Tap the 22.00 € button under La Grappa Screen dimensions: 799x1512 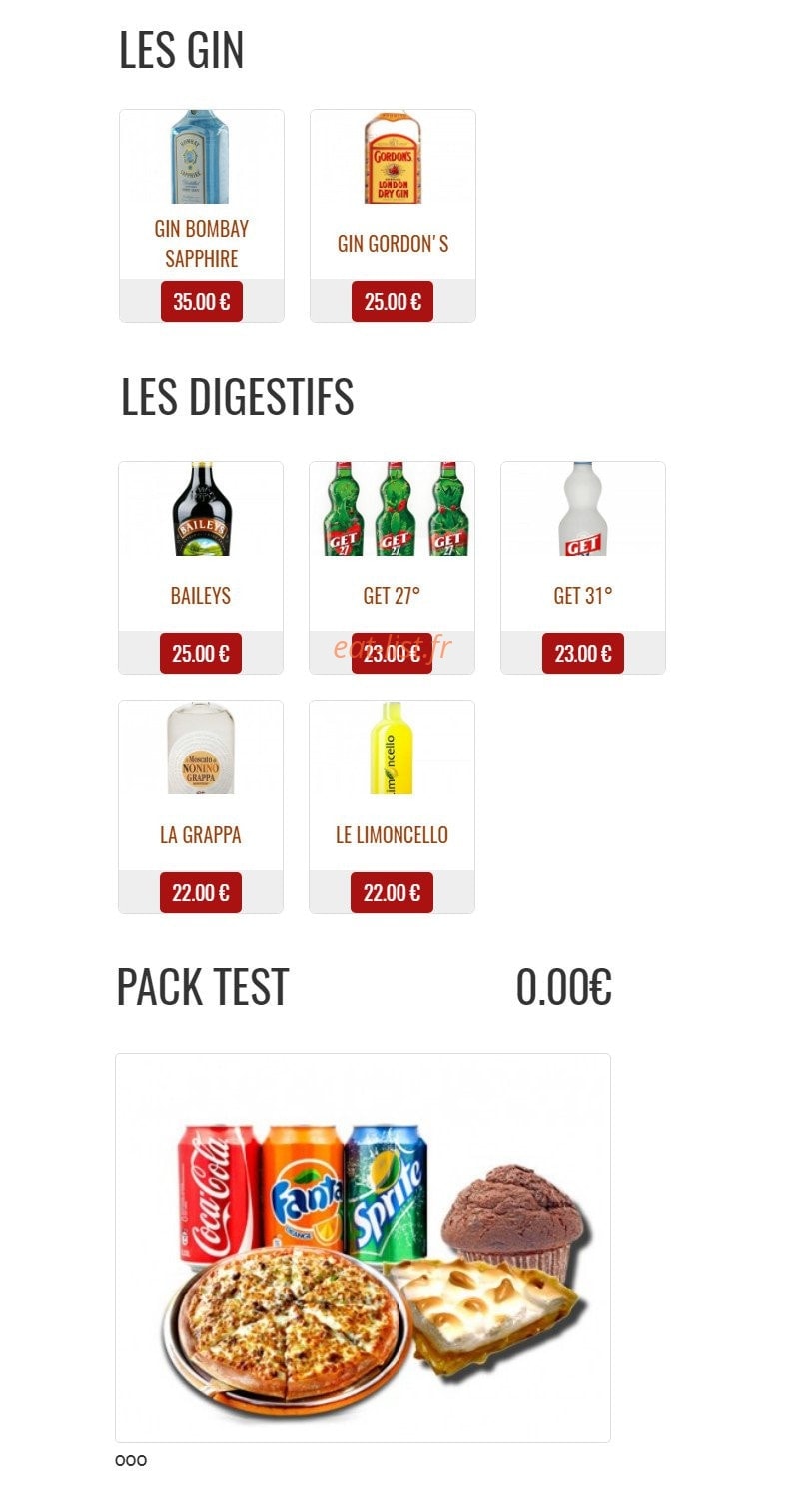[201, 892]
